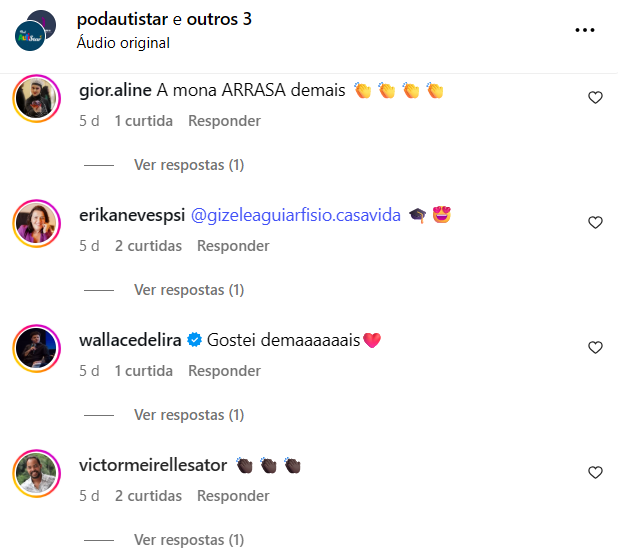Open the Áudio original link

point(122,43)
